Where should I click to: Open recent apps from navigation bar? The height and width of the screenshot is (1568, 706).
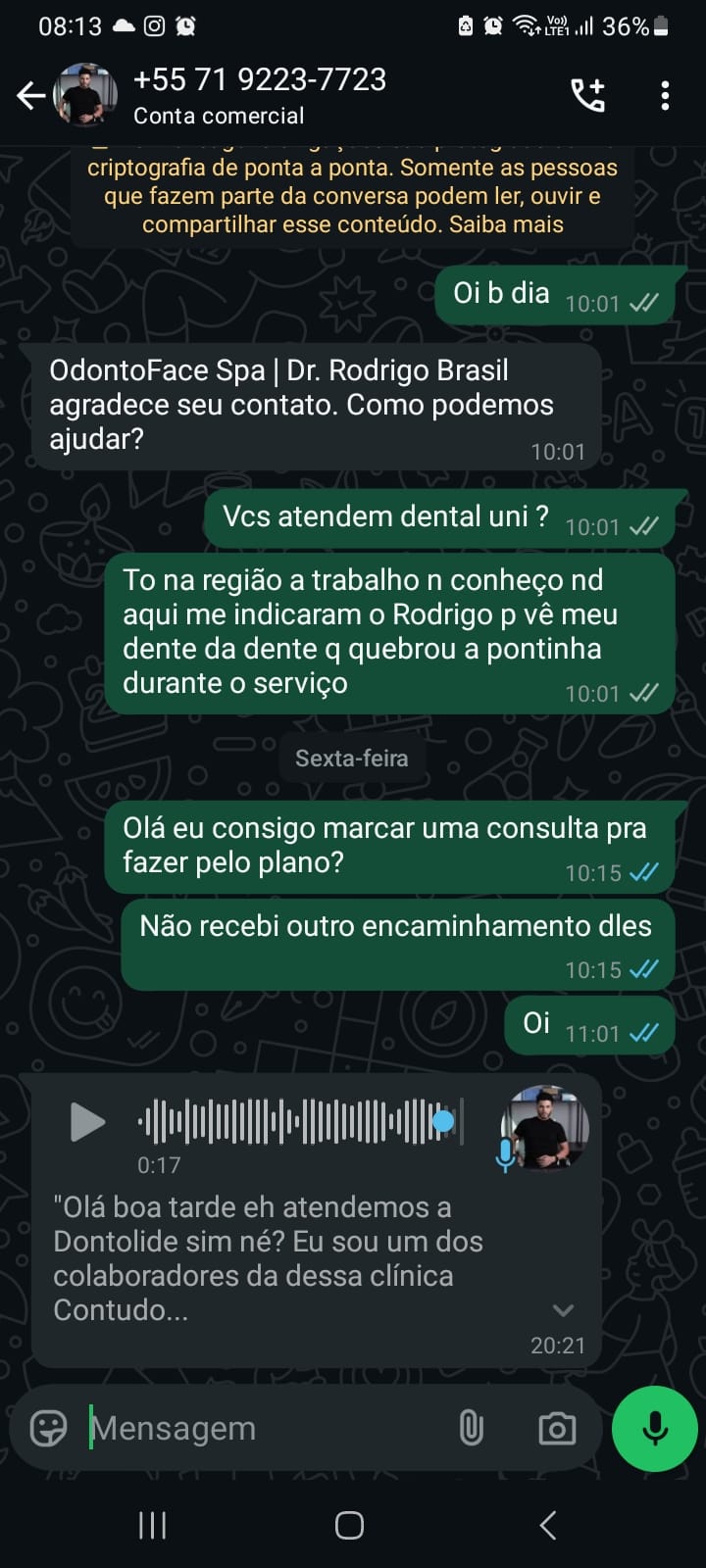[x=152, y=1525]
